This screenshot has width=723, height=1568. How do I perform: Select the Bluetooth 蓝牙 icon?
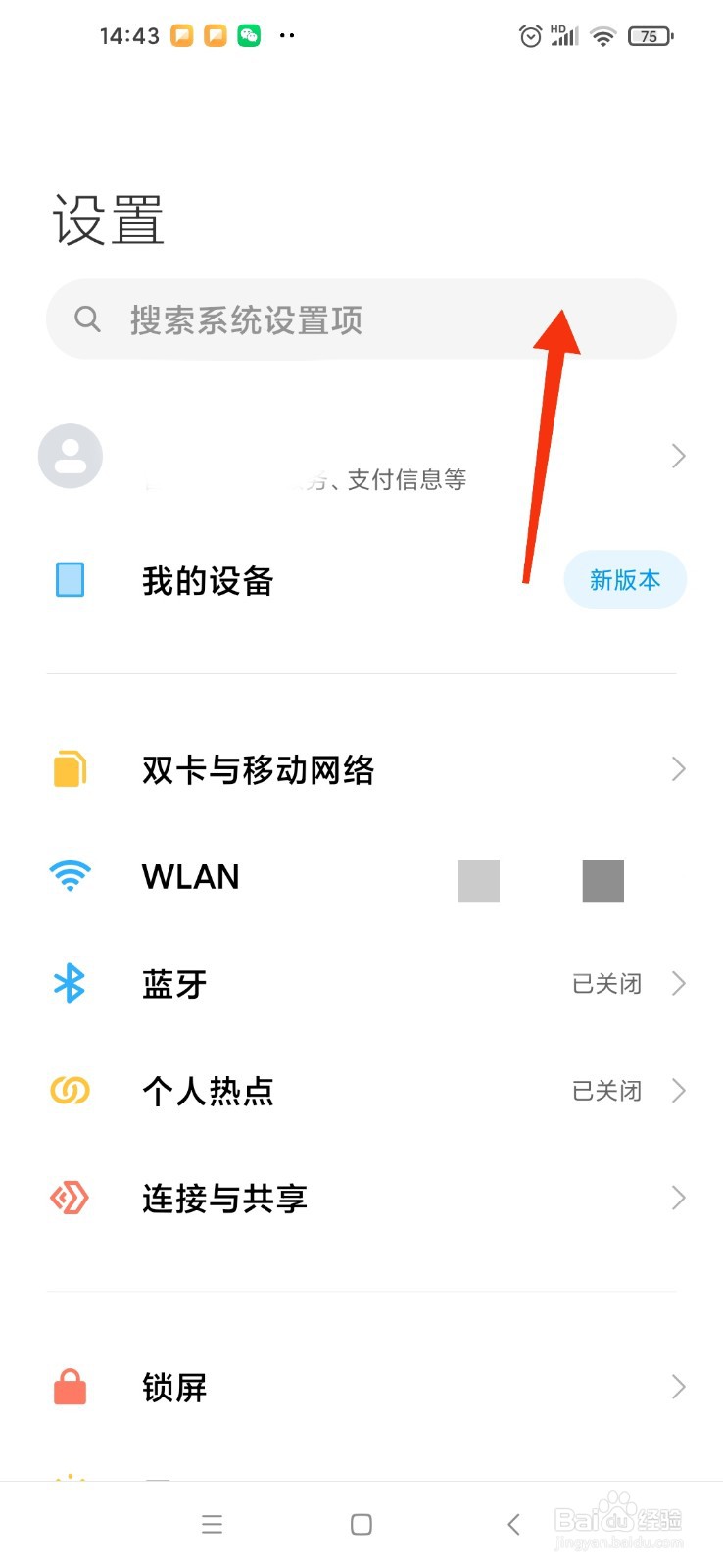69,984
